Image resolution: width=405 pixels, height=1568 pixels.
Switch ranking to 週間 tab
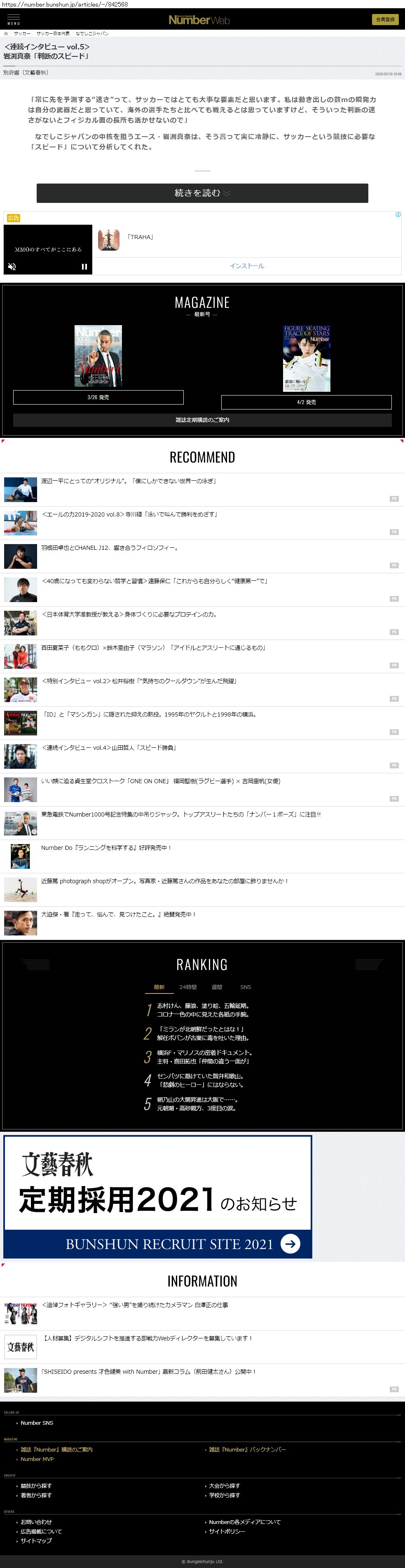point(216,987)
